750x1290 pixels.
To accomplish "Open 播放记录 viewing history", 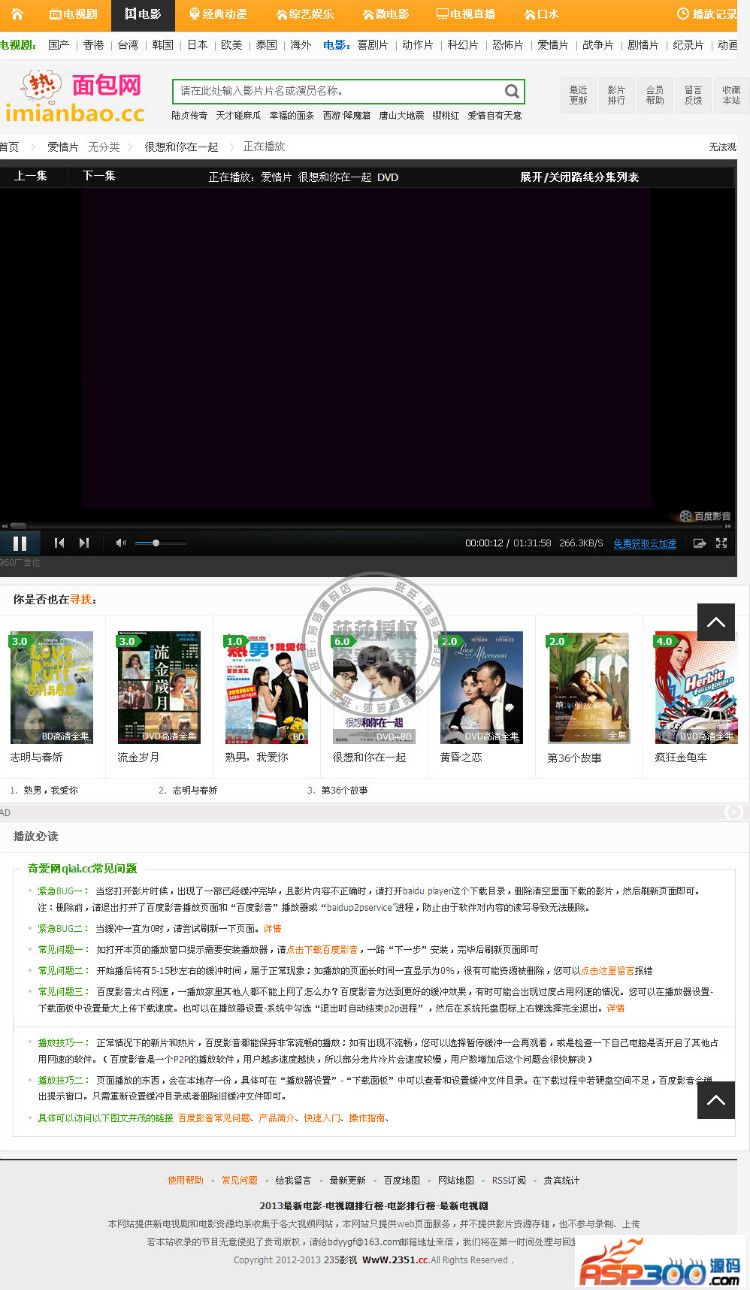I will point(707,14).
